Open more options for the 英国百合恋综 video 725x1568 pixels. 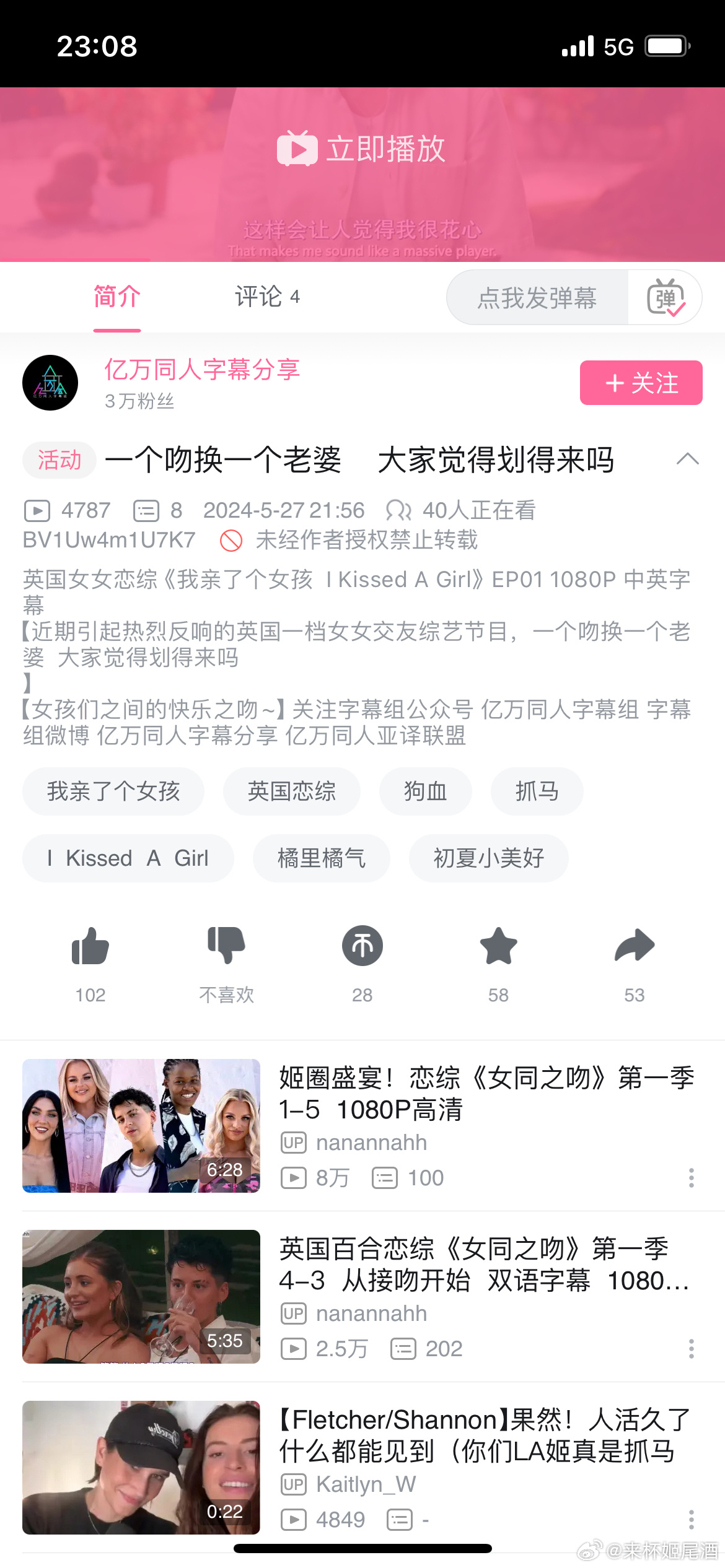pos(692,1349)
